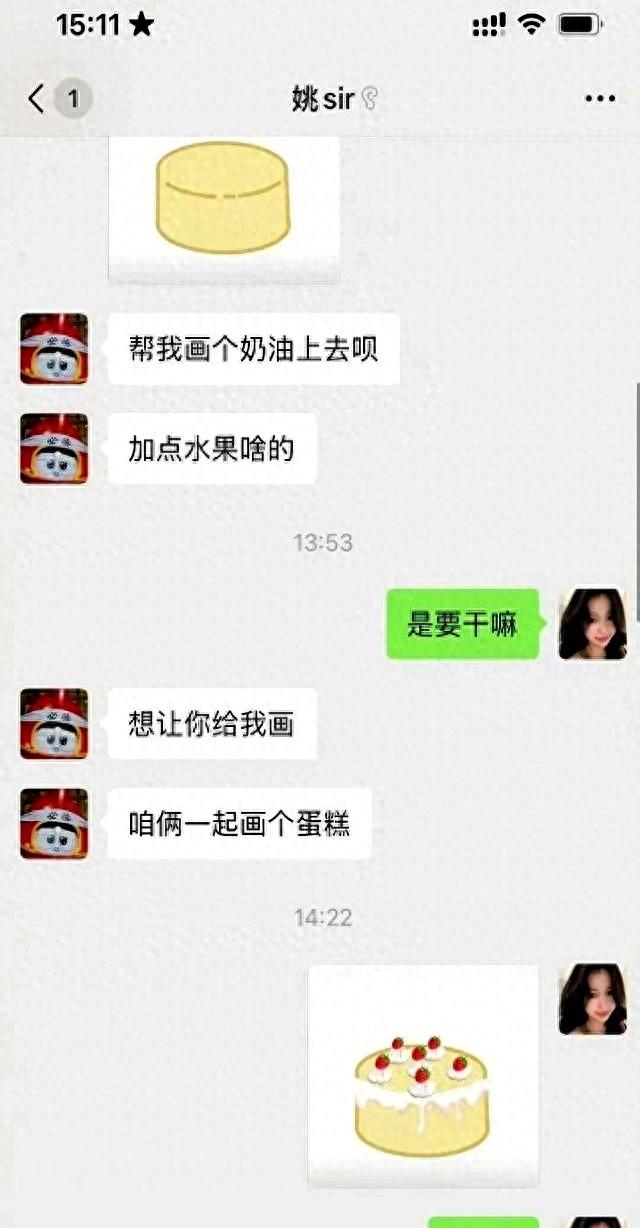
Task: View 姚sir's profile from avatar beside 帮我画个奶油上去呗
Action: click(x=54, y=349)
